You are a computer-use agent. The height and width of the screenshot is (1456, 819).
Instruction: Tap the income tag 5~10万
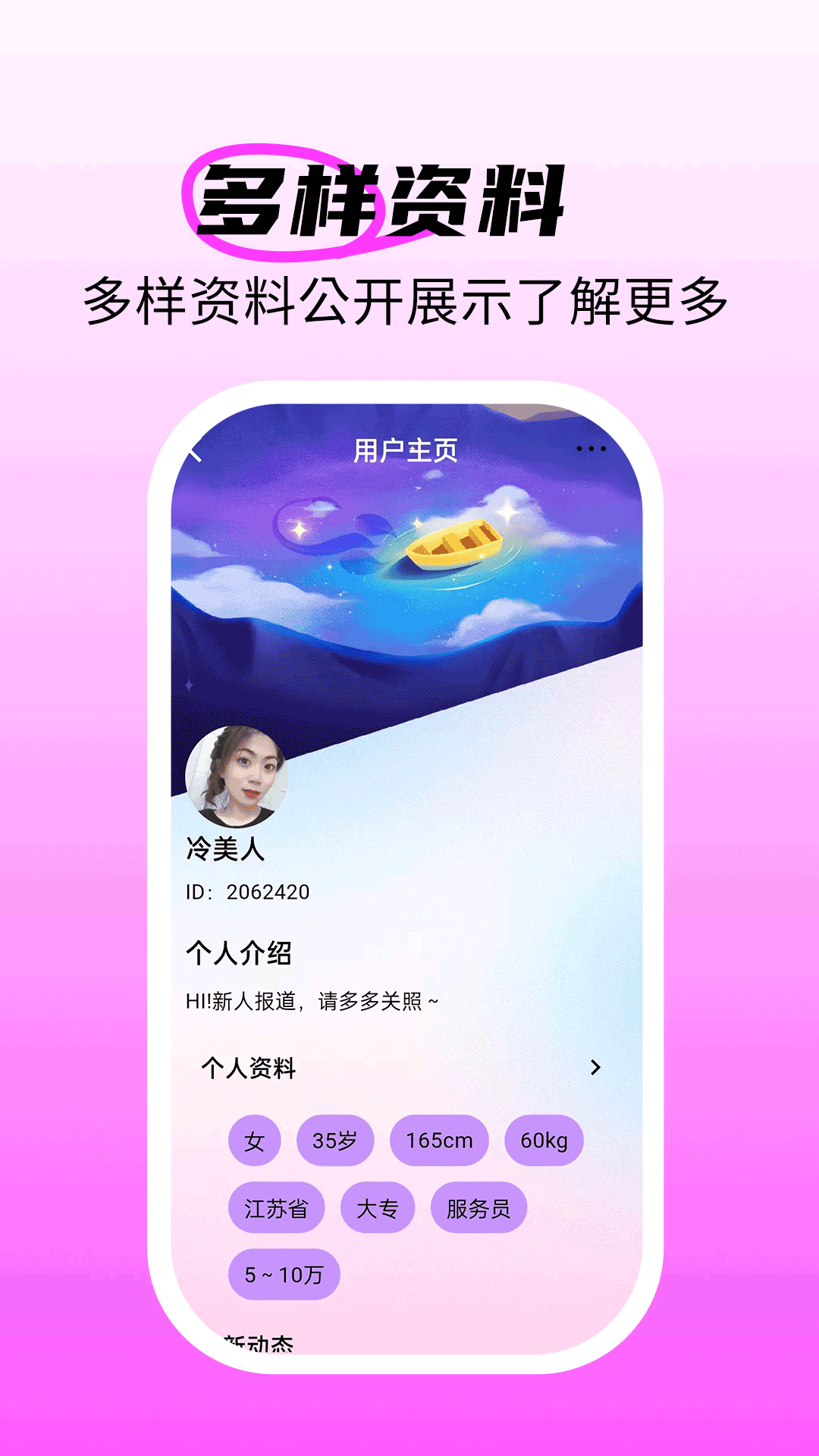[x=284, y=1274]
